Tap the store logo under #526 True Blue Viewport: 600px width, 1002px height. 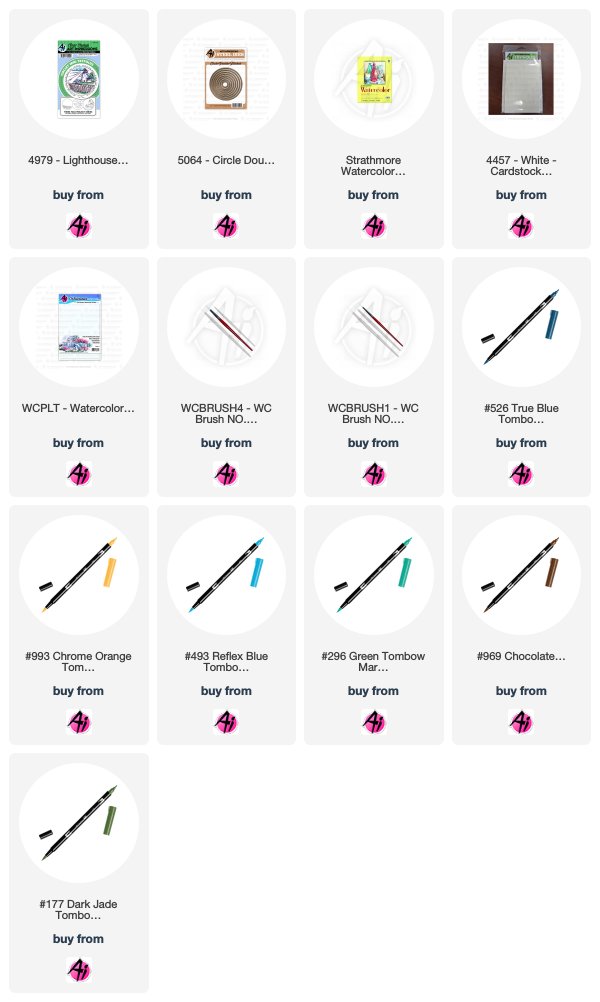521,474
